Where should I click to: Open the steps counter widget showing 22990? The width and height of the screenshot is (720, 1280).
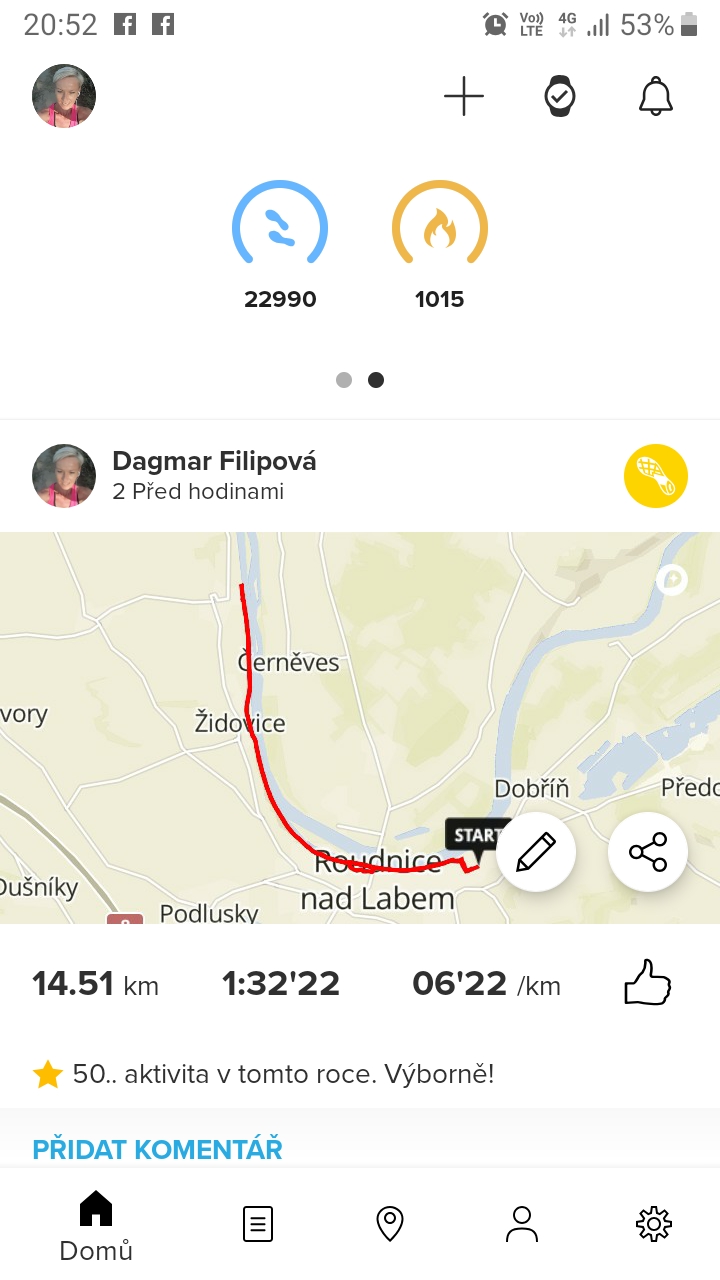pos(280,244)
